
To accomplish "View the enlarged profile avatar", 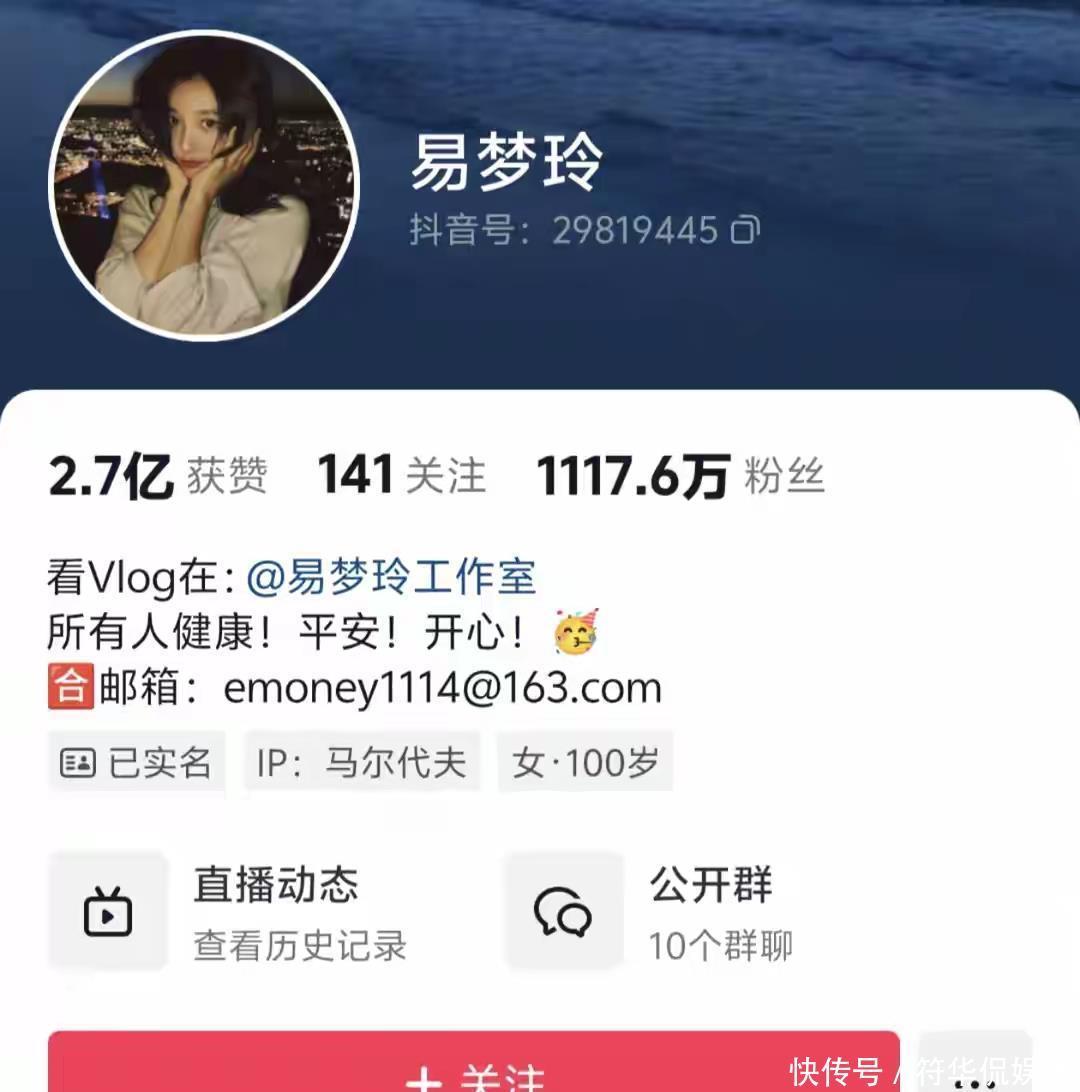I will pos(204,186).
